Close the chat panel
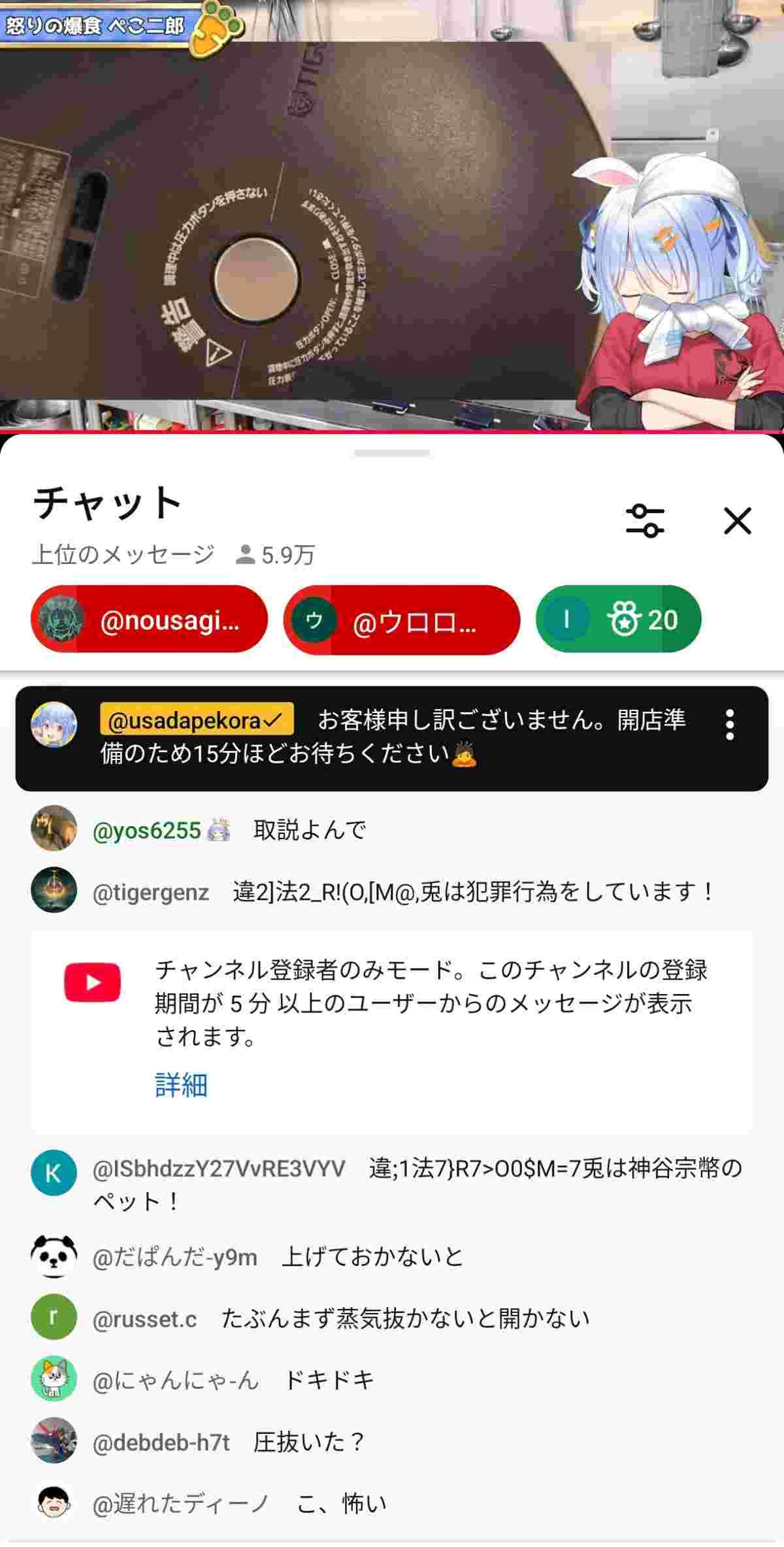Viewport: 784px width, 1547px height. click(738, 521)
